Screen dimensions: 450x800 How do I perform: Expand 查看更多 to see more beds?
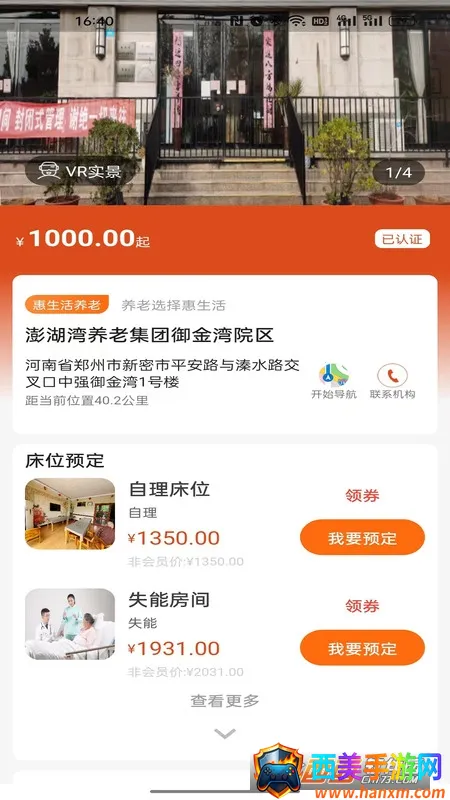tap(225, 701)
